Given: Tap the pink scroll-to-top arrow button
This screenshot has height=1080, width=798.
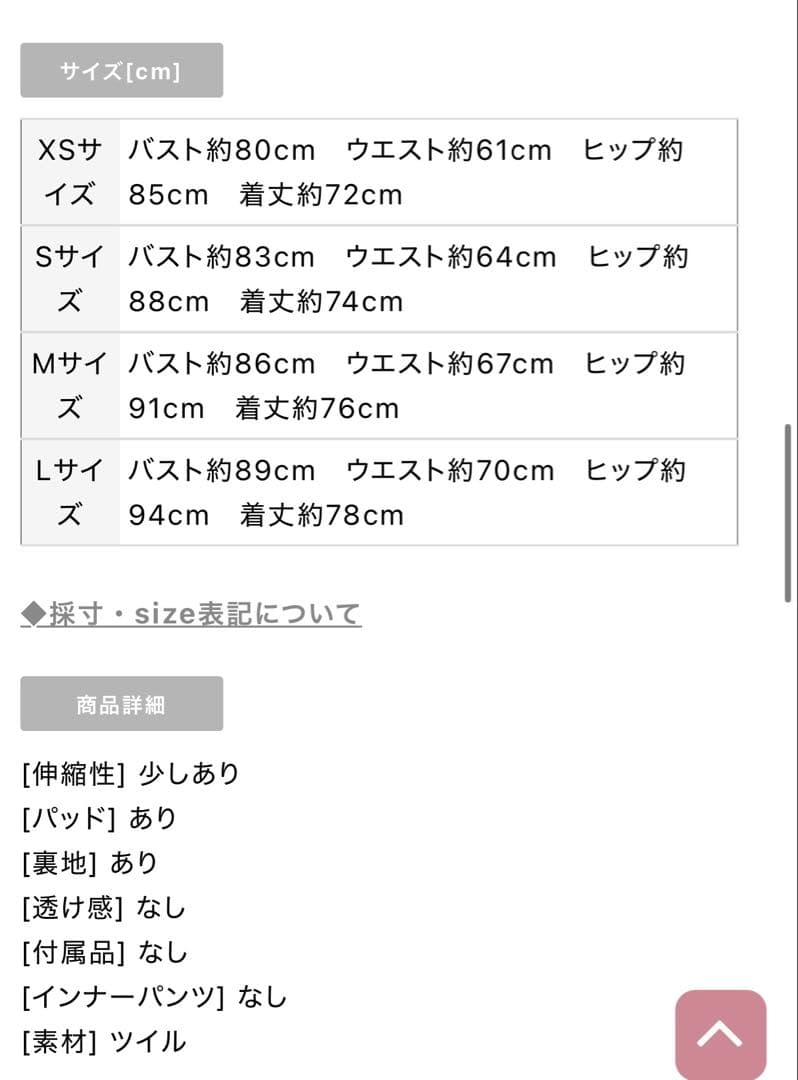Looking at the screenshot, I should [x=720, y=1034].
